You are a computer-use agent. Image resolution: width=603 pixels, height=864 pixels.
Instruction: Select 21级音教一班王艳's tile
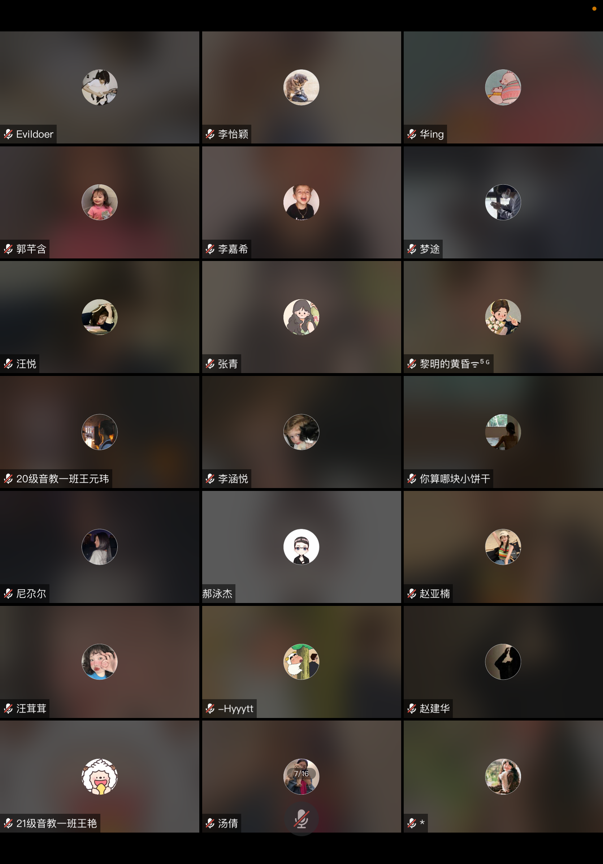click(100, 776)
